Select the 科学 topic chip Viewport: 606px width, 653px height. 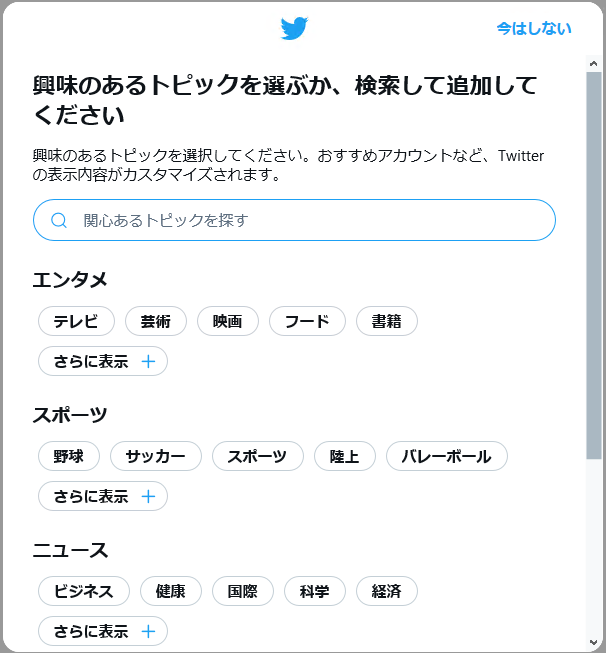pos(315,591)
